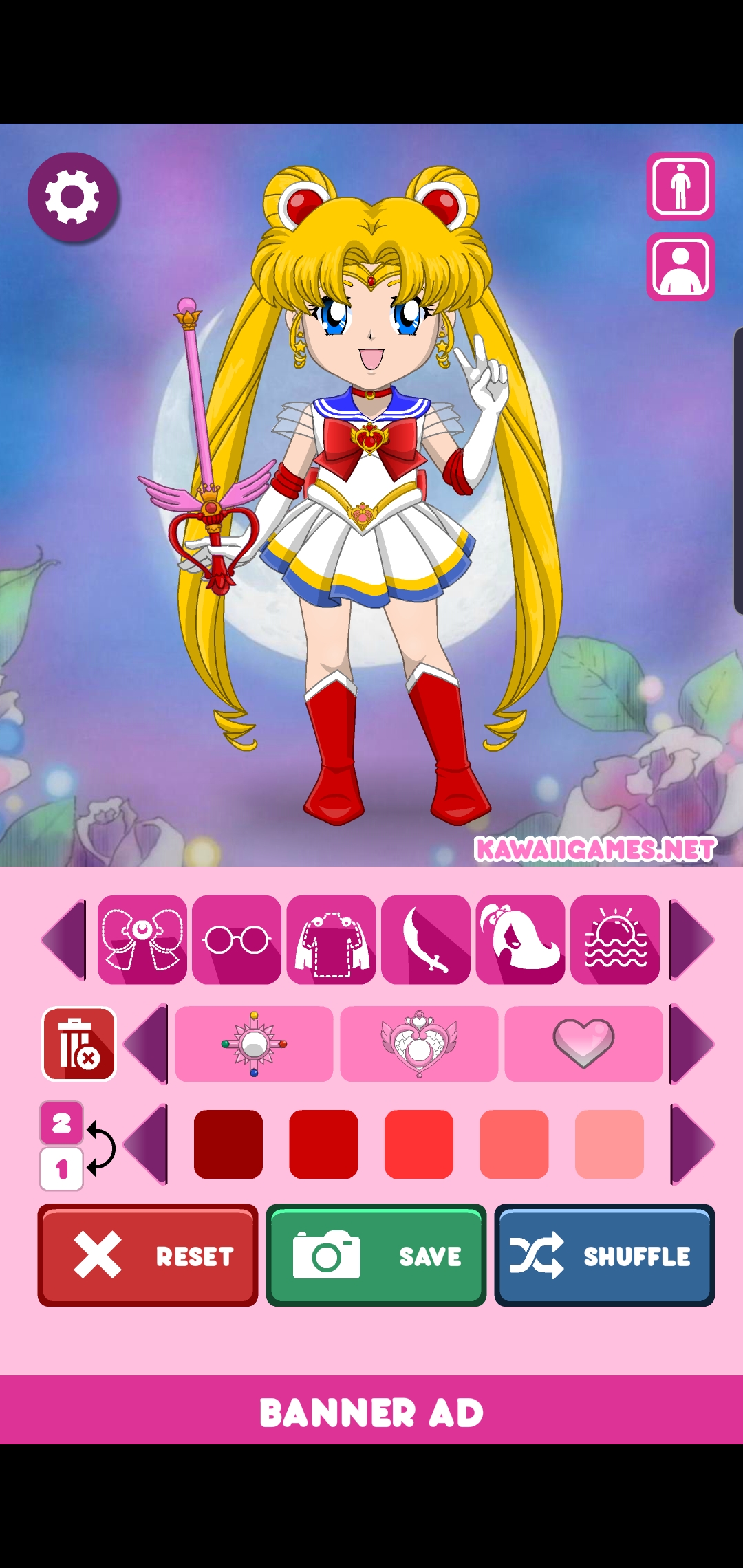The height and width of the screenshot is (1568, 743).
Task: Switch to portrait close-up view
Action: click(680, 267)
